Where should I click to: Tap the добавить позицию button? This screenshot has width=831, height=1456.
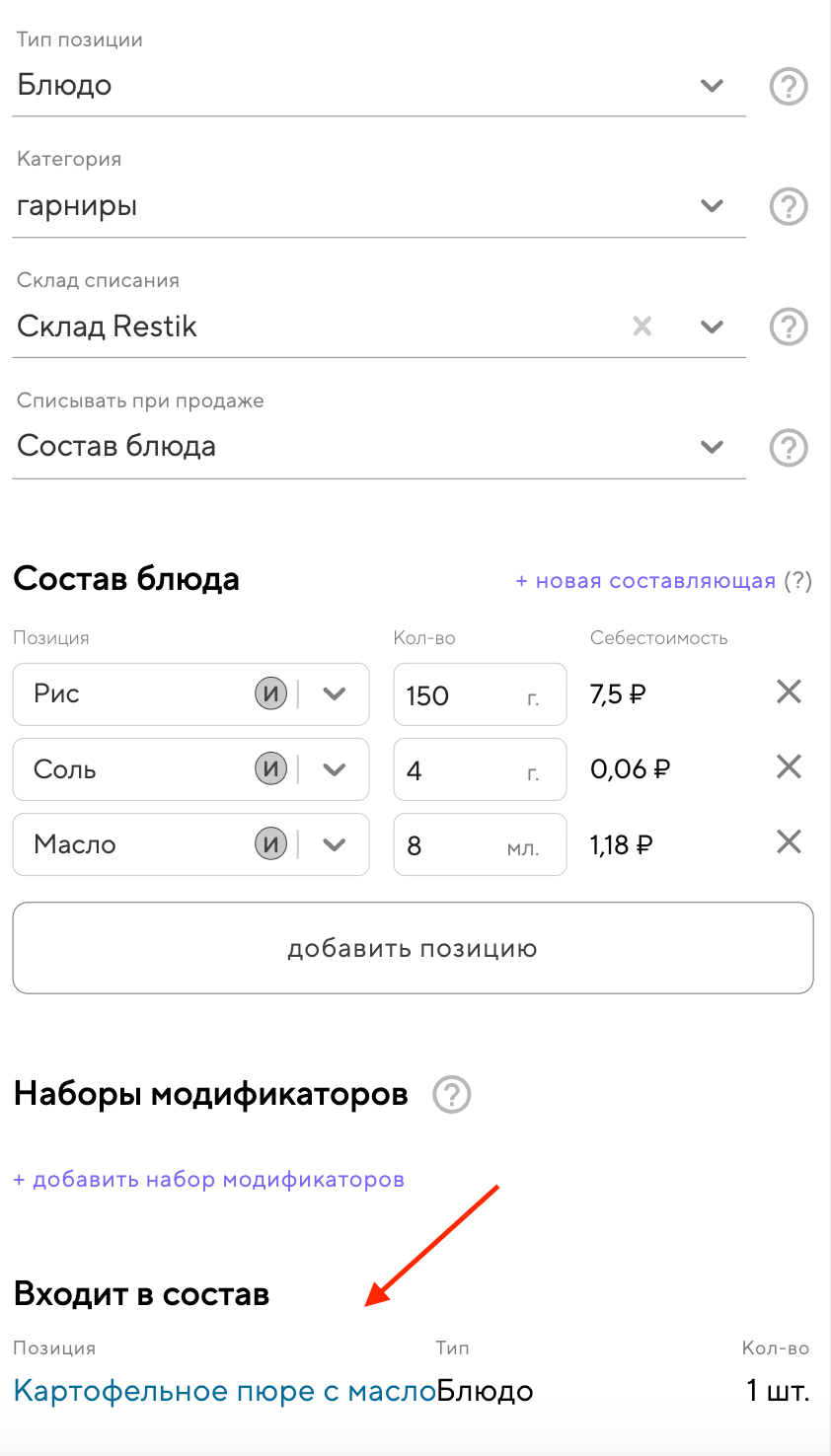[x=413, y=948]
